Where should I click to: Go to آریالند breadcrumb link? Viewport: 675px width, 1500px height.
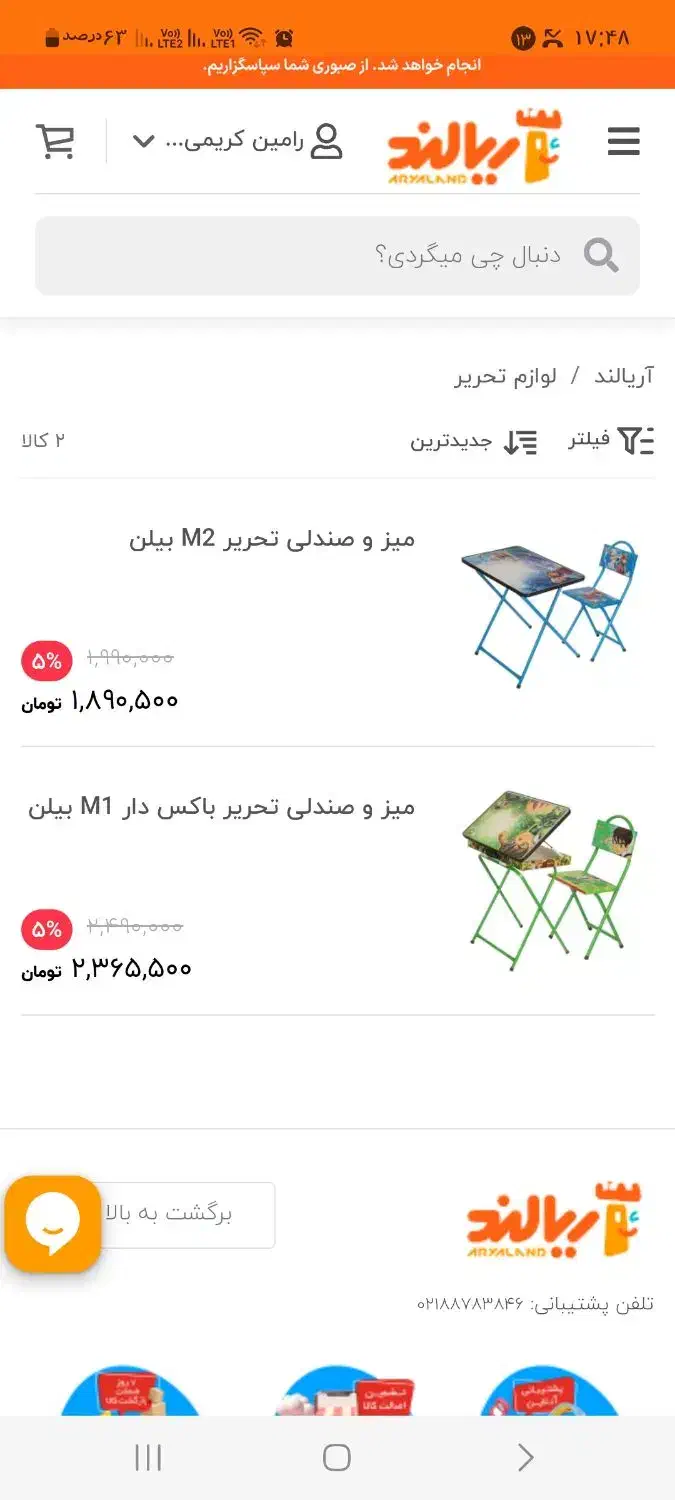624,376
